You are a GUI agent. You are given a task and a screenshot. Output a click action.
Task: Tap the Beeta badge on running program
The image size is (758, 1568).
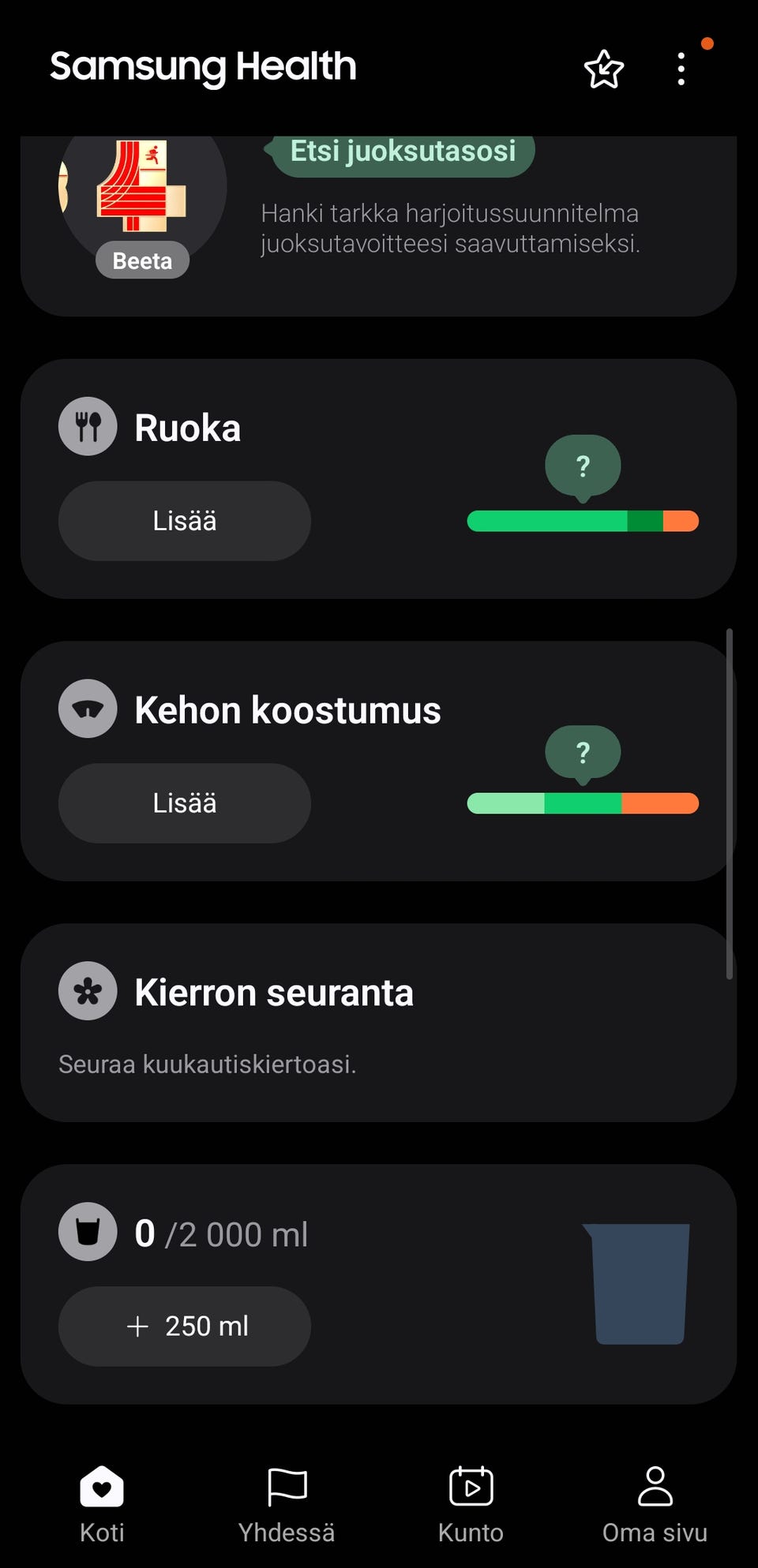(x=142, y=260)
